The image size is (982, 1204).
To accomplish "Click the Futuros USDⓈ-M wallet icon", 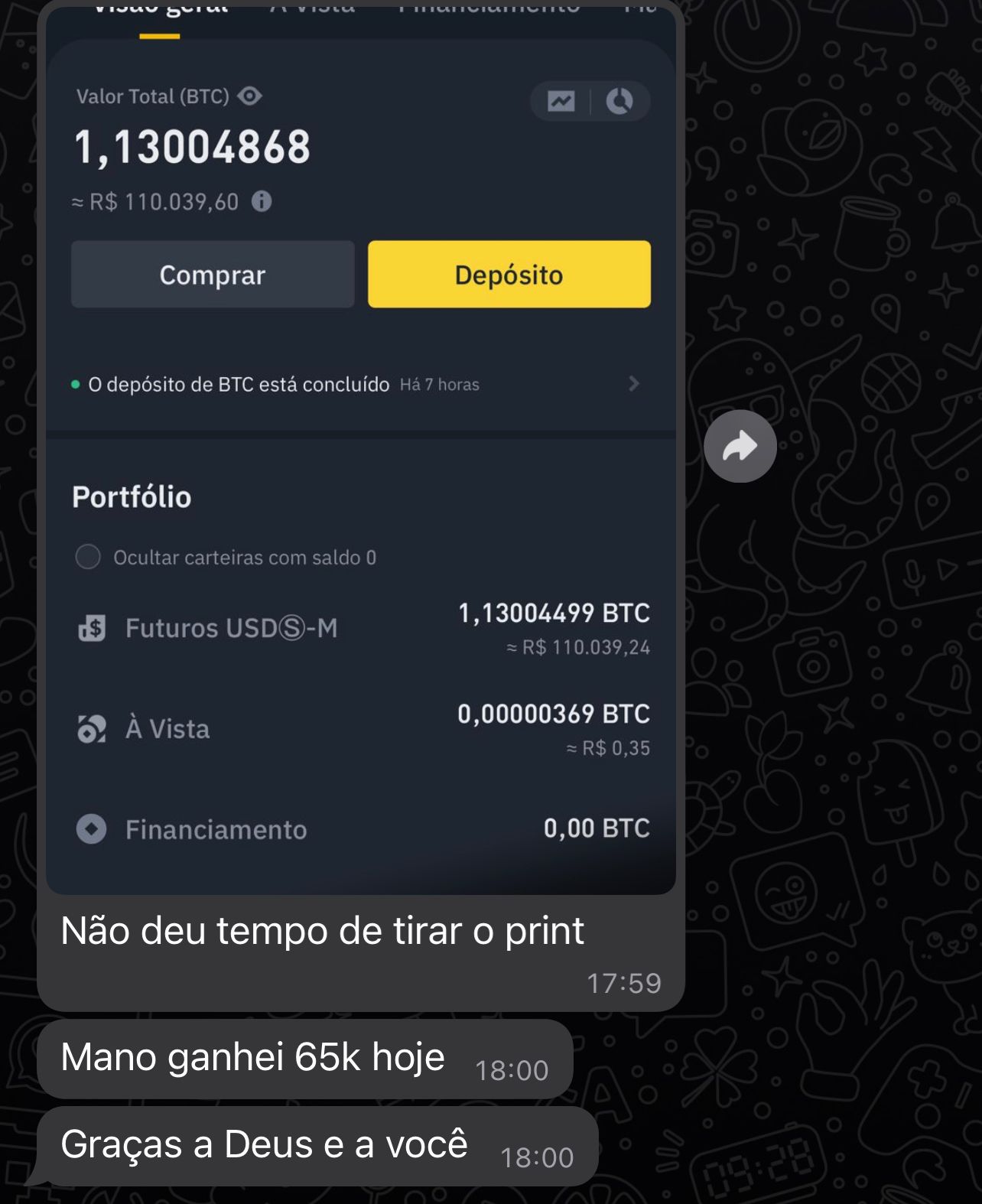I will tap(94, 629).
